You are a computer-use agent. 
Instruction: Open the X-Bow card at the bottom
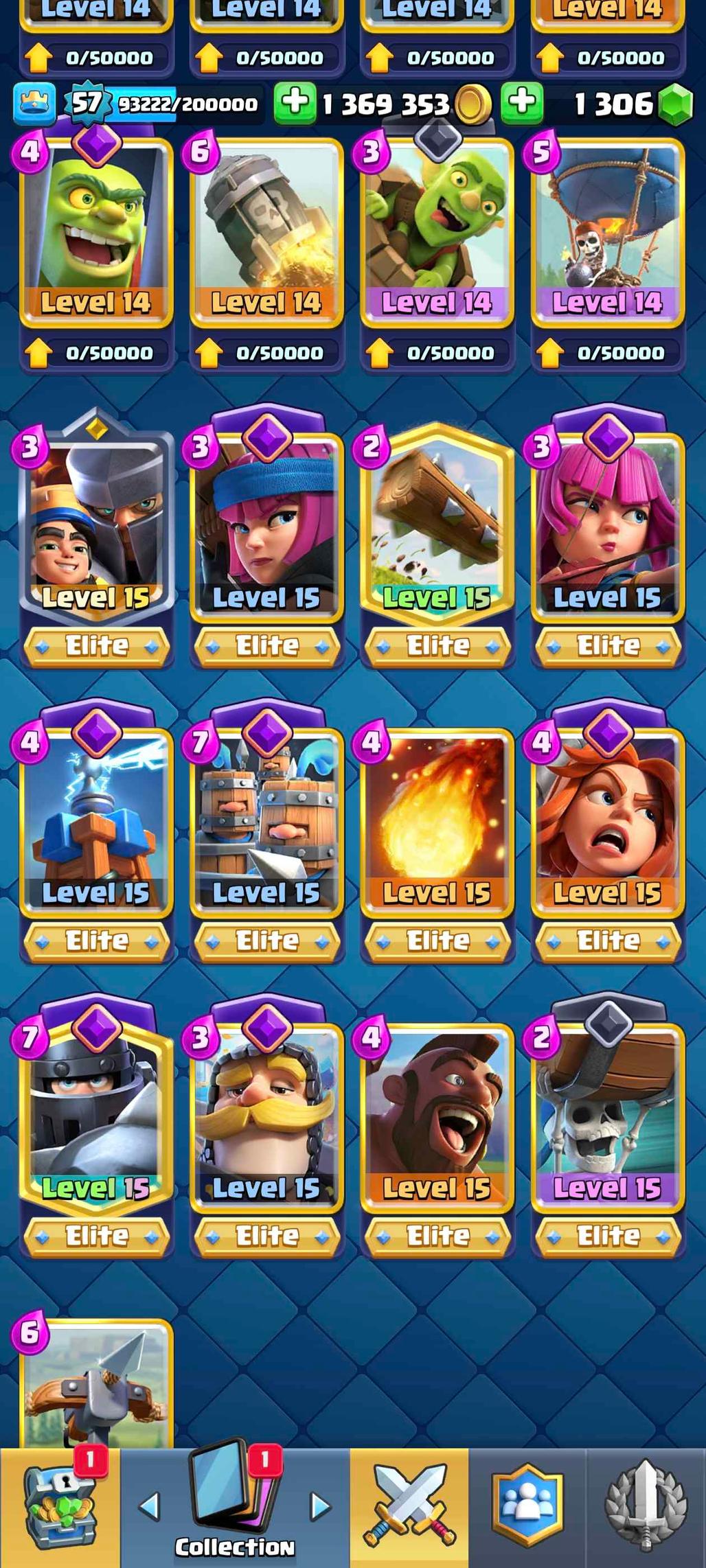95,1387
